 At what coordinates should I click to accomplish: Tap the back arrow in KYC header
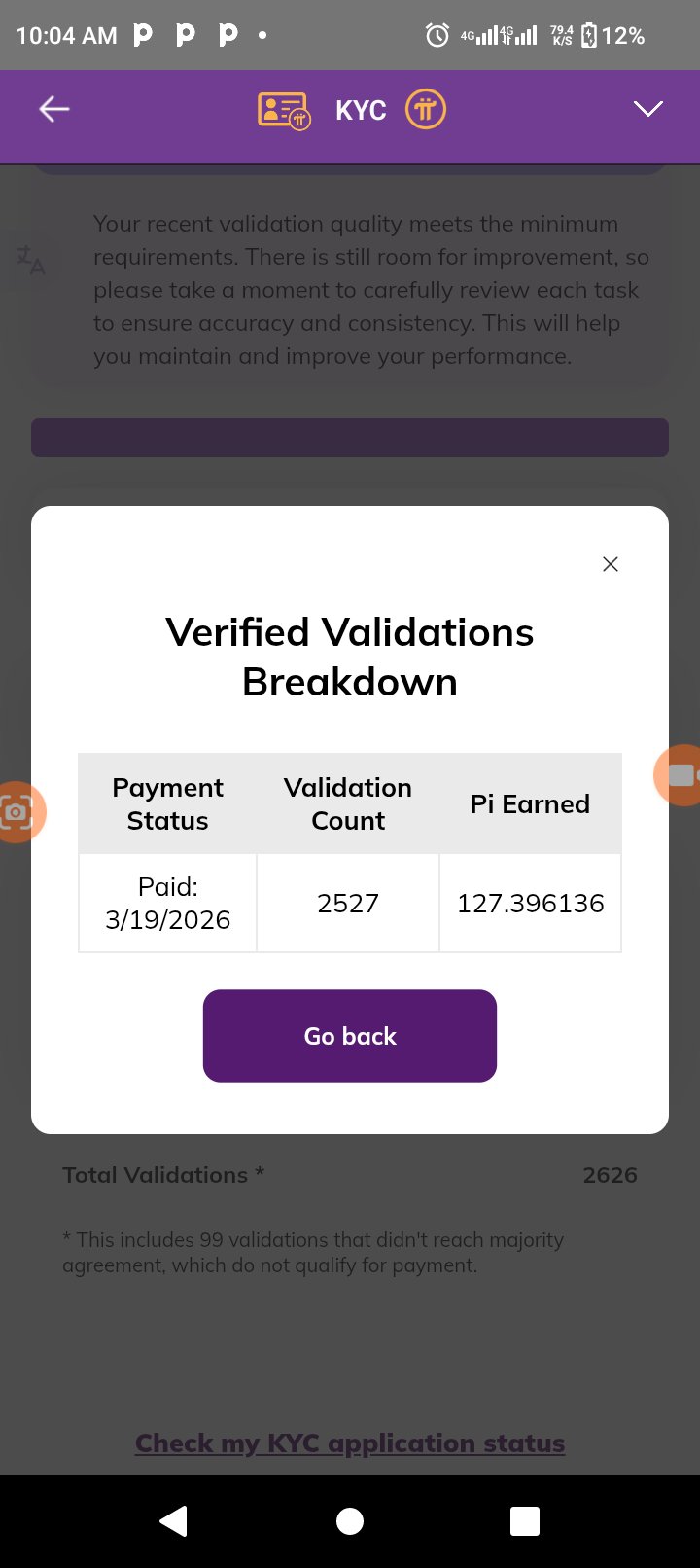[54, 109]
